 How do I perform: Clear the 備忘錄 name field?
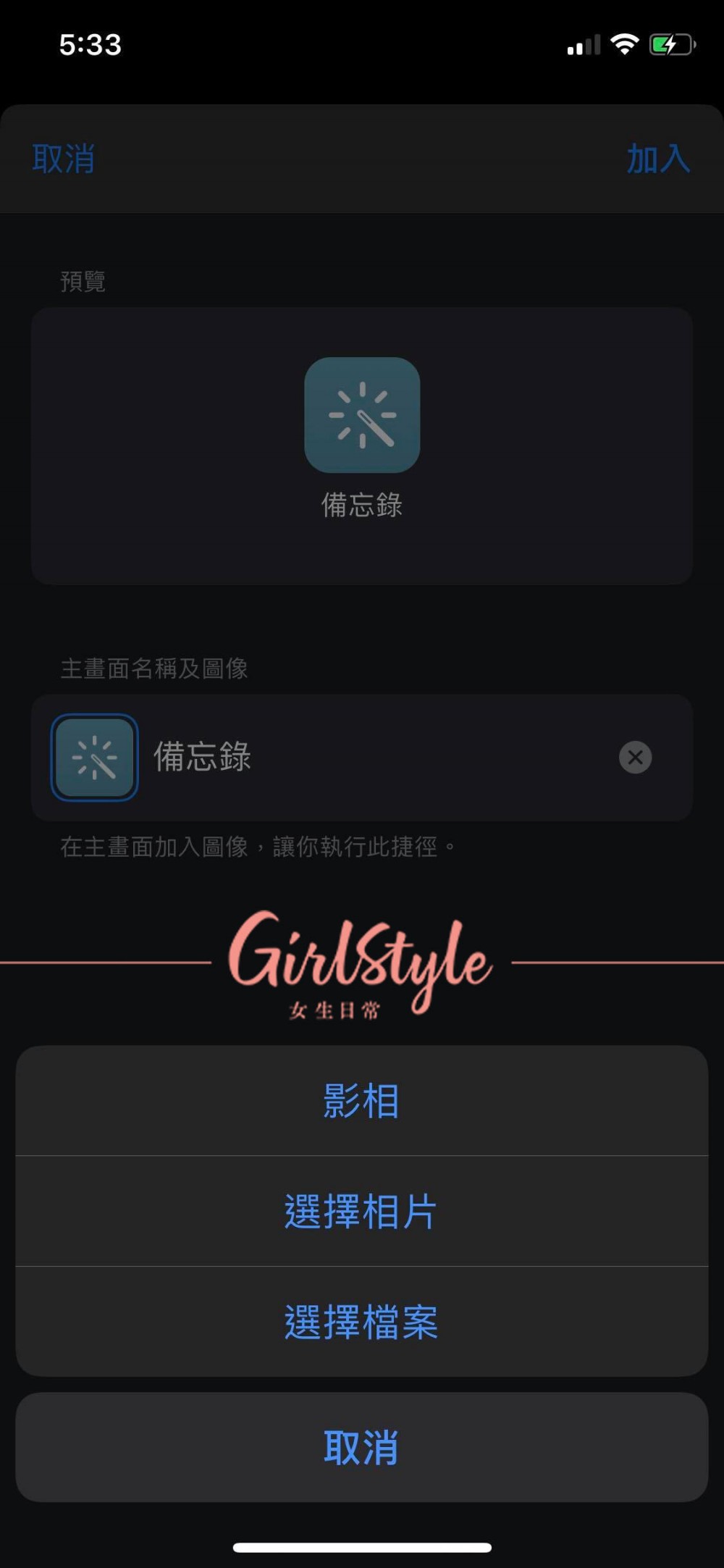click(x=635, y=758)
